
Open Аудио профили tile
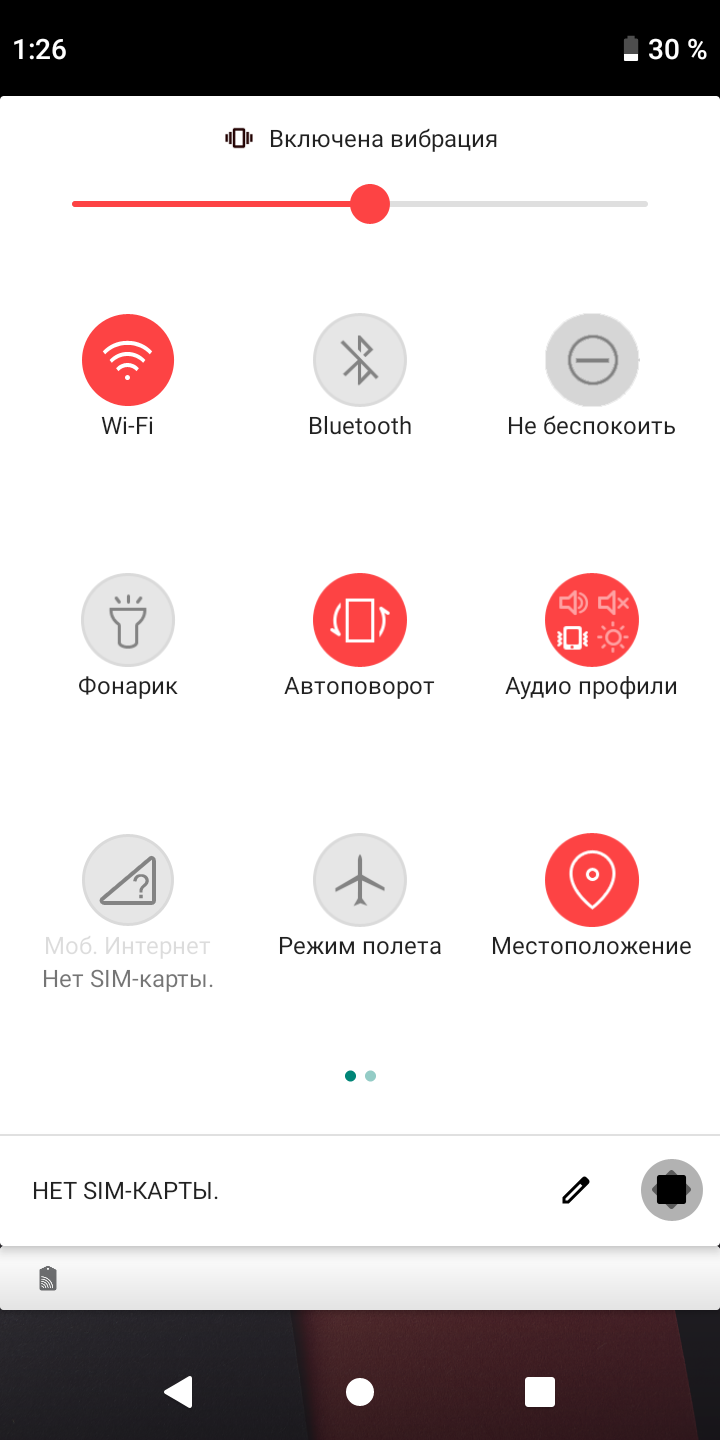(x=592, y=620)
